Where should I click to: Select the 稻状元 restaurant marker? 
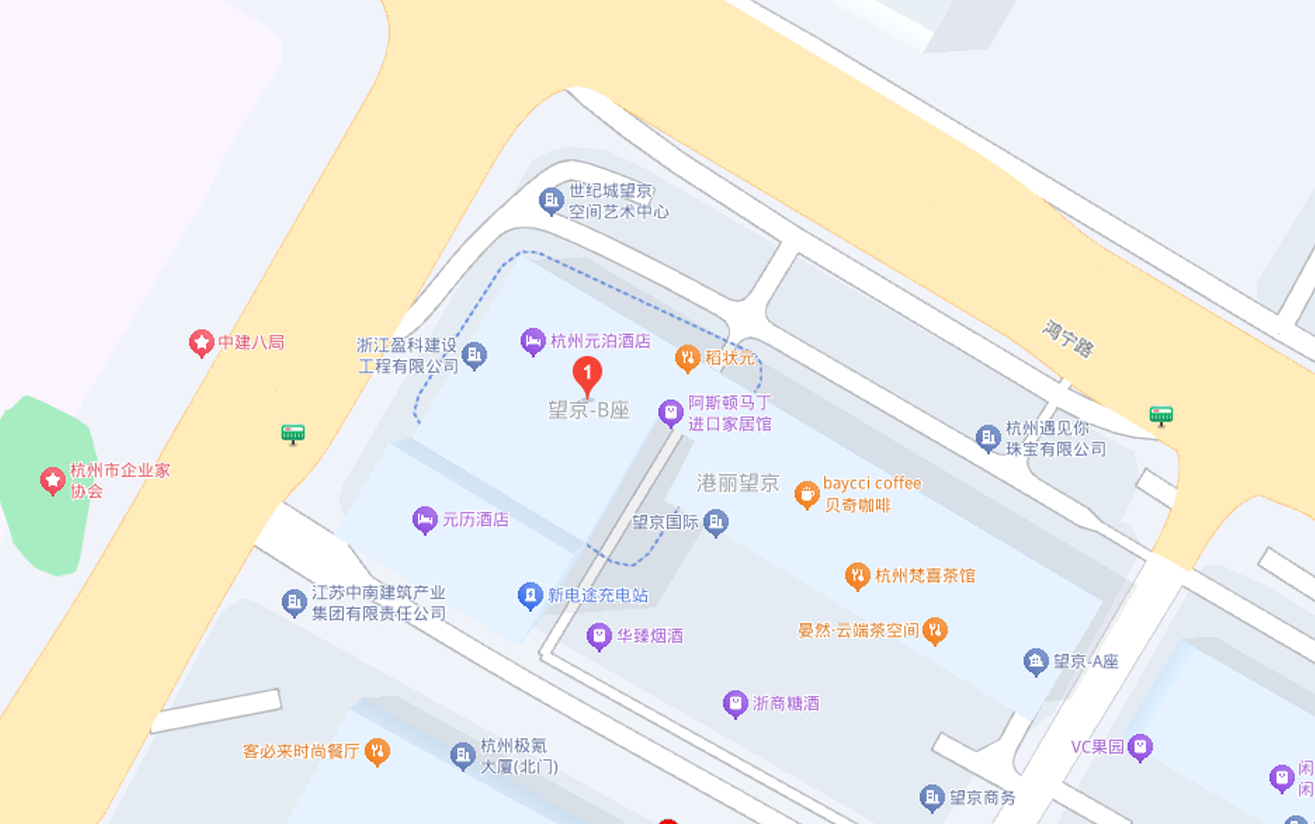tap(687, 357)
